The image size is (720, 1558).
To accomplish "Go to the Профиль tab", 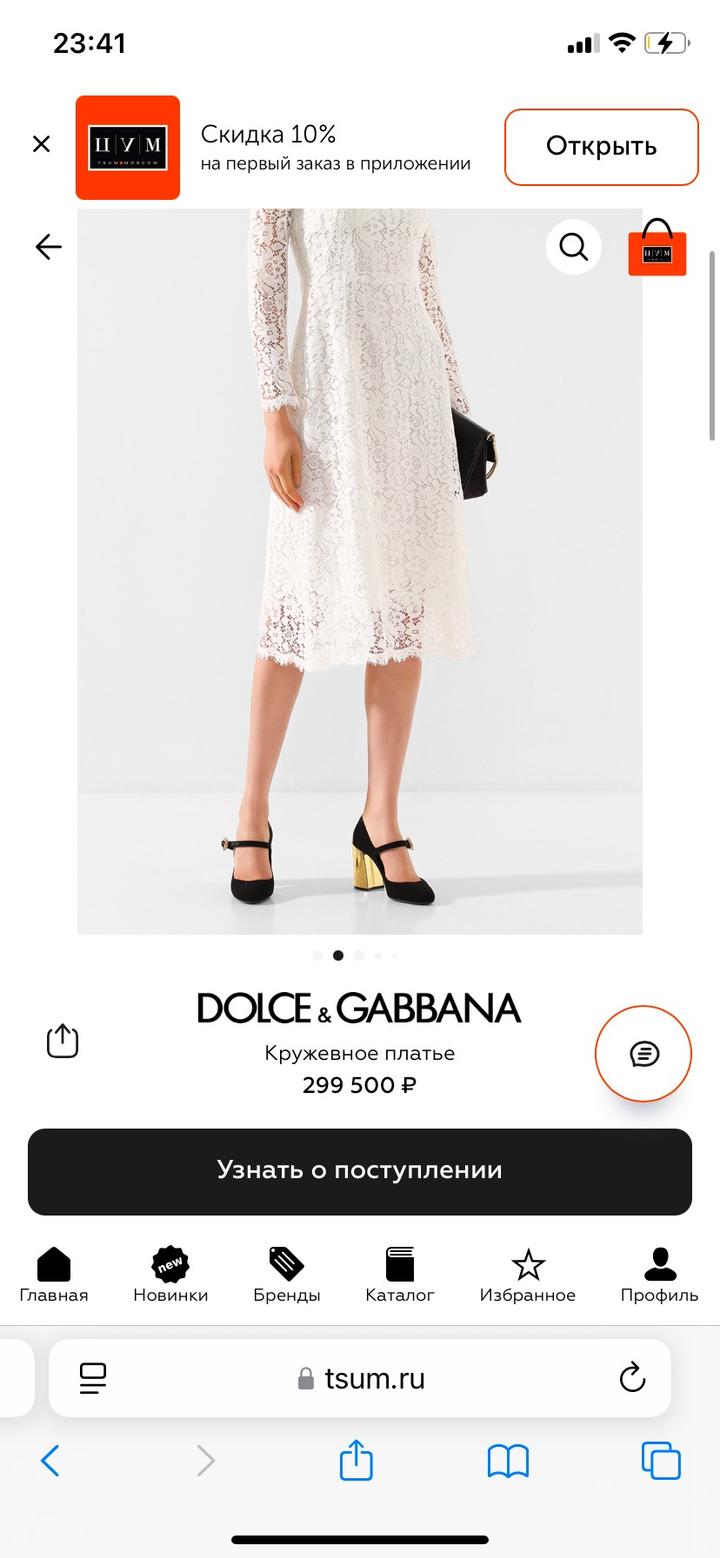I will 659,1275.
